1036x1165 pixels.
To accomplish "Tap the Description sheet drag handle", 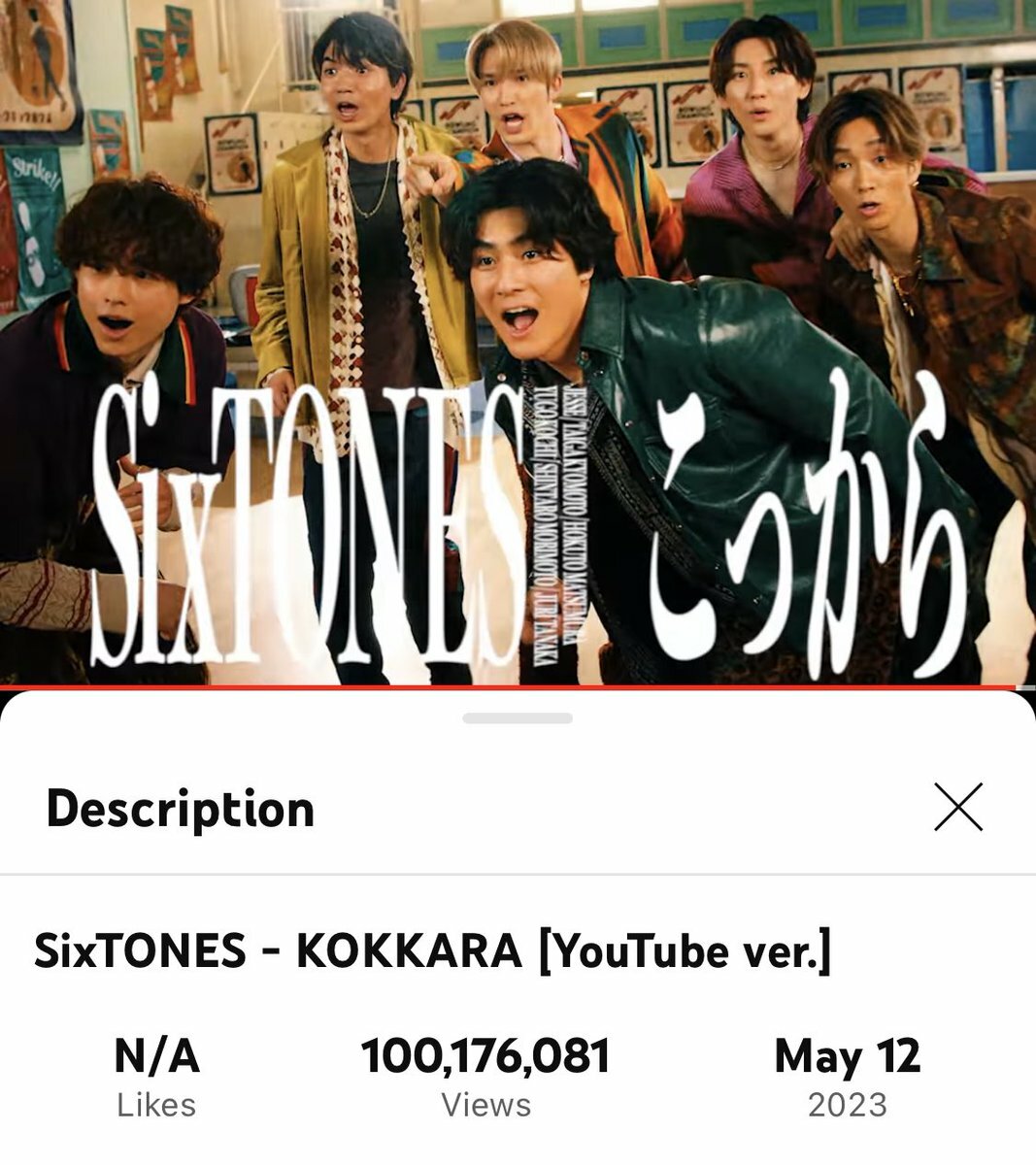I will (x=518, y=718).
